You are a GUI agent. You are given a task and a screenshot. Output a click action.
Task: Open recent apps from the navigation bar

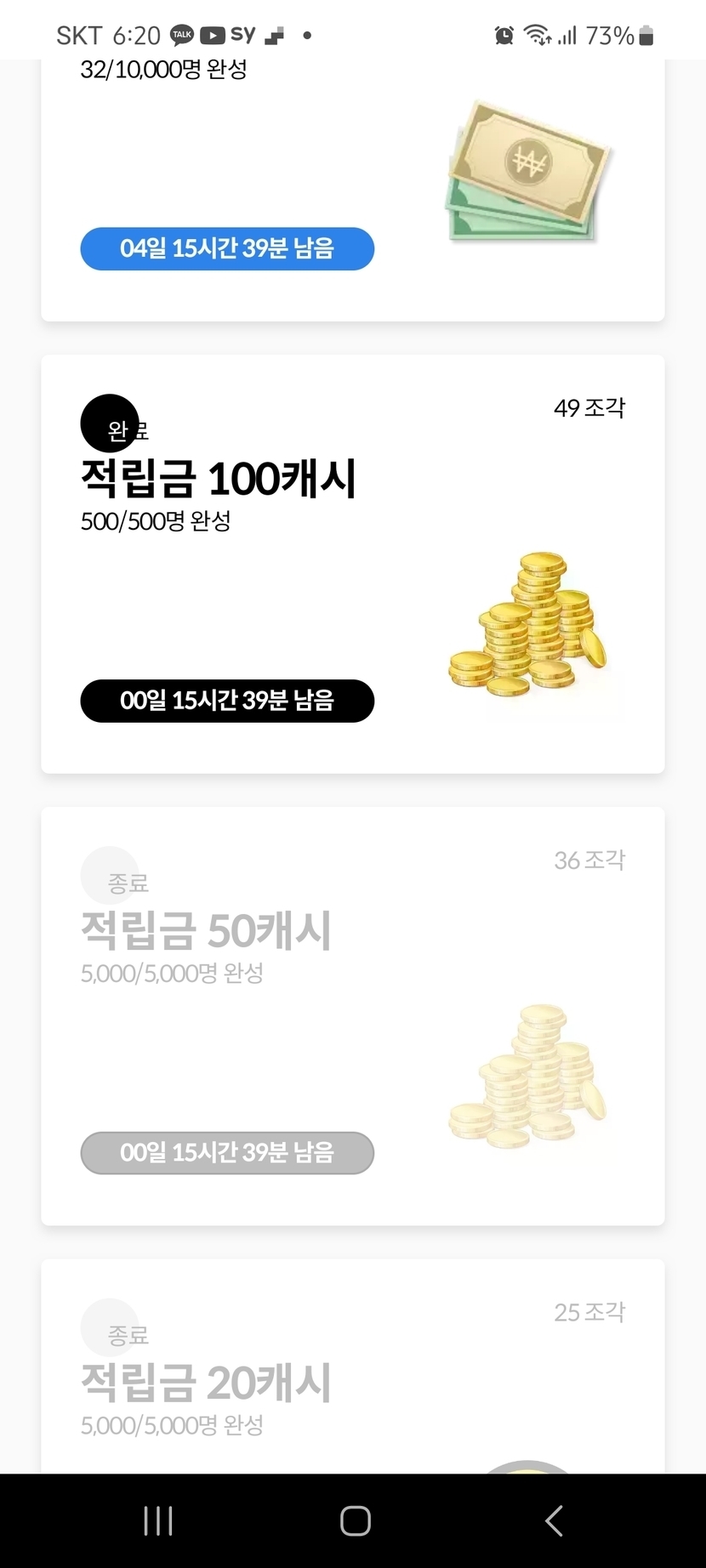tap(158, 1521)
